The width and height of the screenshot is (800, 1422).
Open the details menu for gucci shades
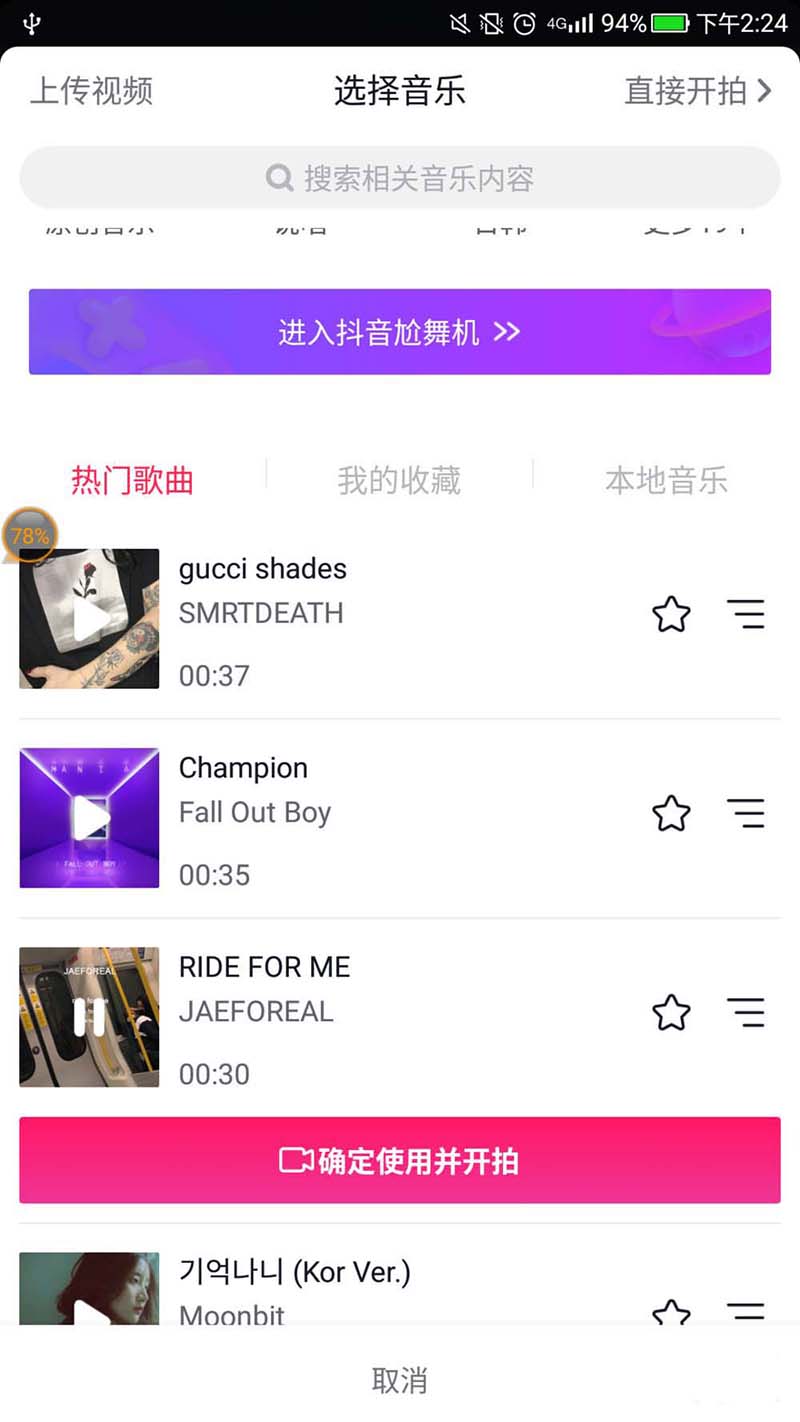[745, 614]
